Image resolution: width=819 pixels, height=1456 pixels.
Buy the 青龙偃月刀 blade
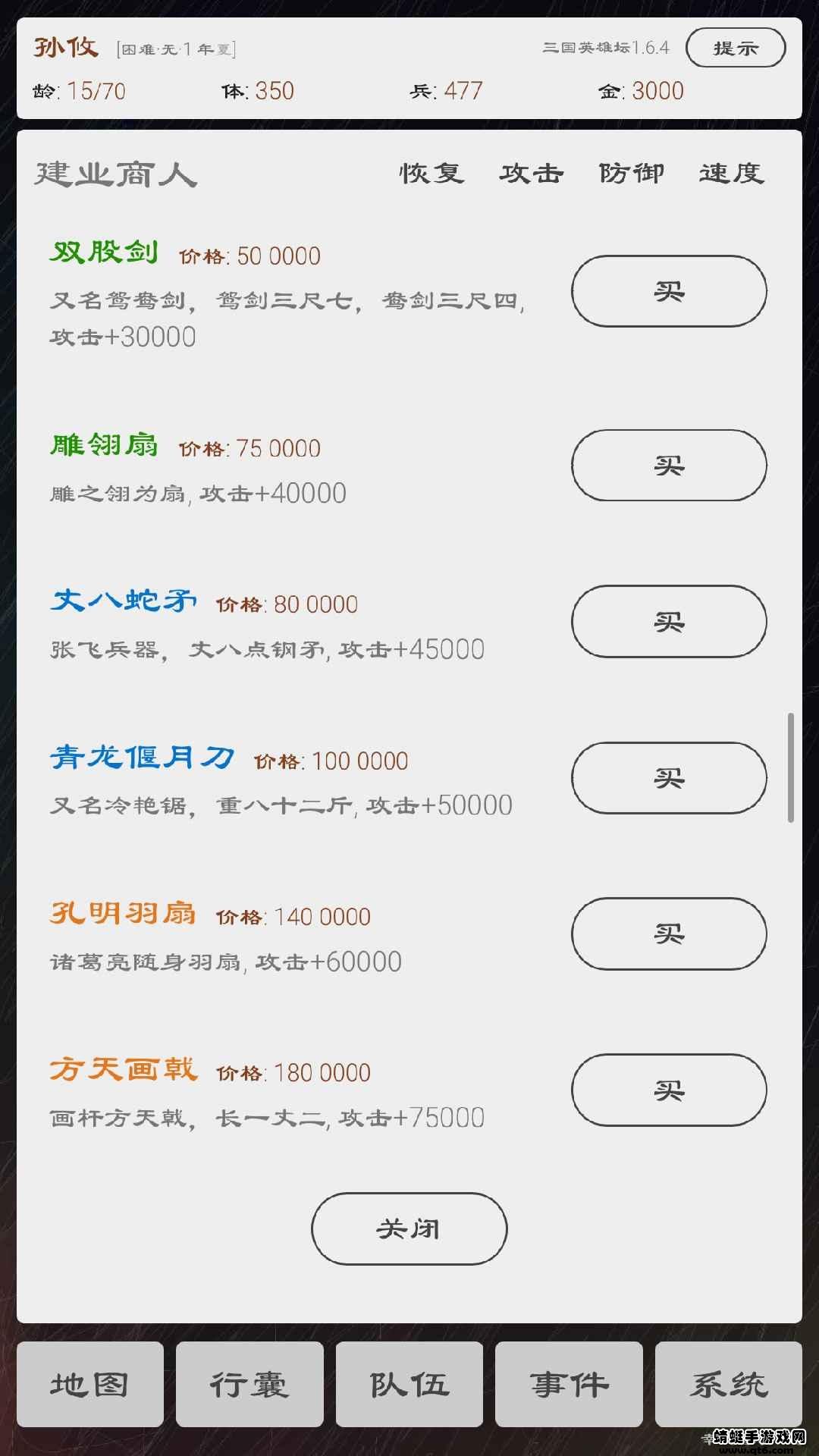[x=669, y=777]
